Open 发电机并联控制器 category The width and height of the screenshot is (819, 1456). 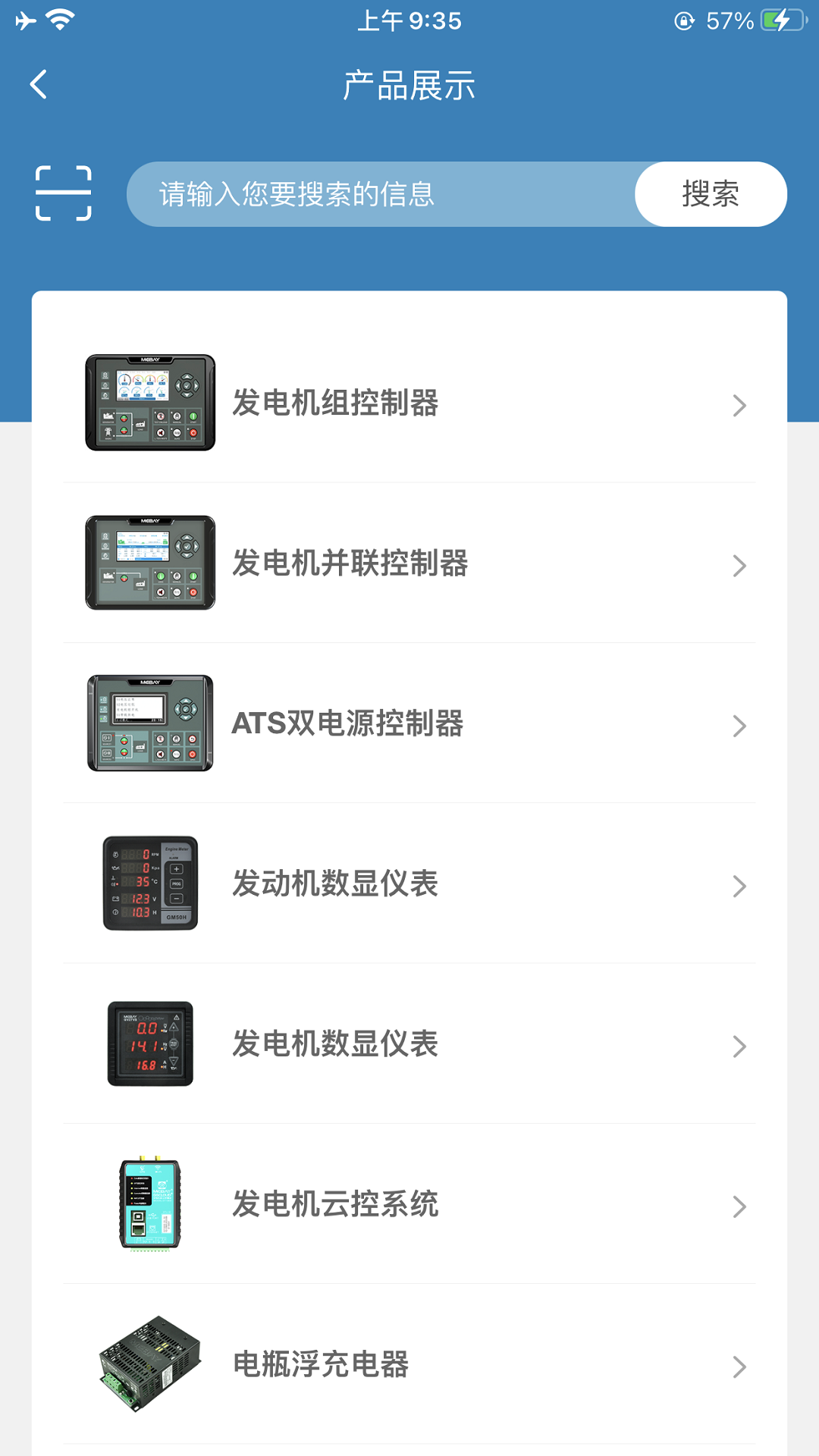point(409,563)
